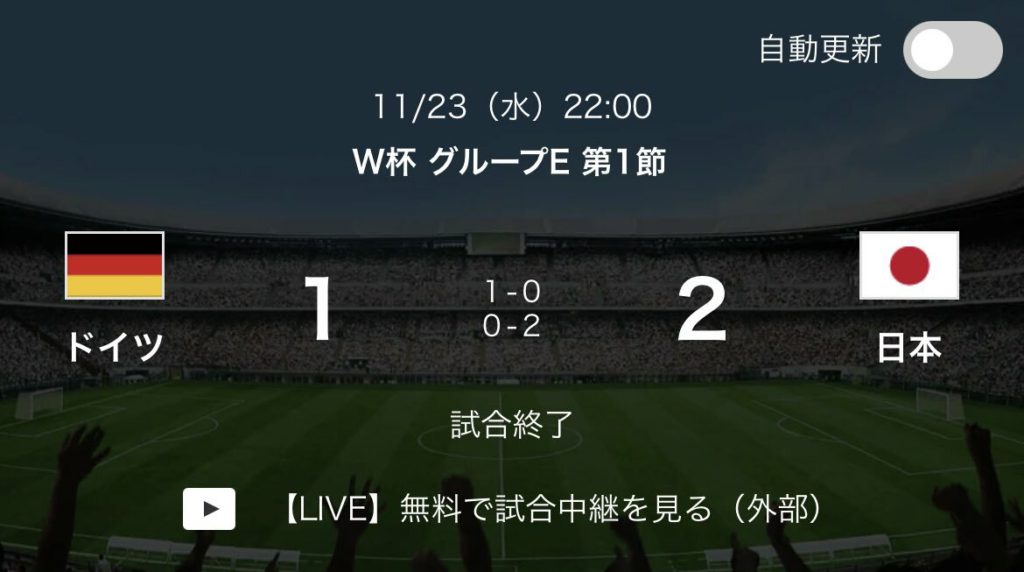The height and width of the screenshot is (572, 1024).
Task: Enable the 自動更新 auto-refresh switch
Action: pos(952,50)
